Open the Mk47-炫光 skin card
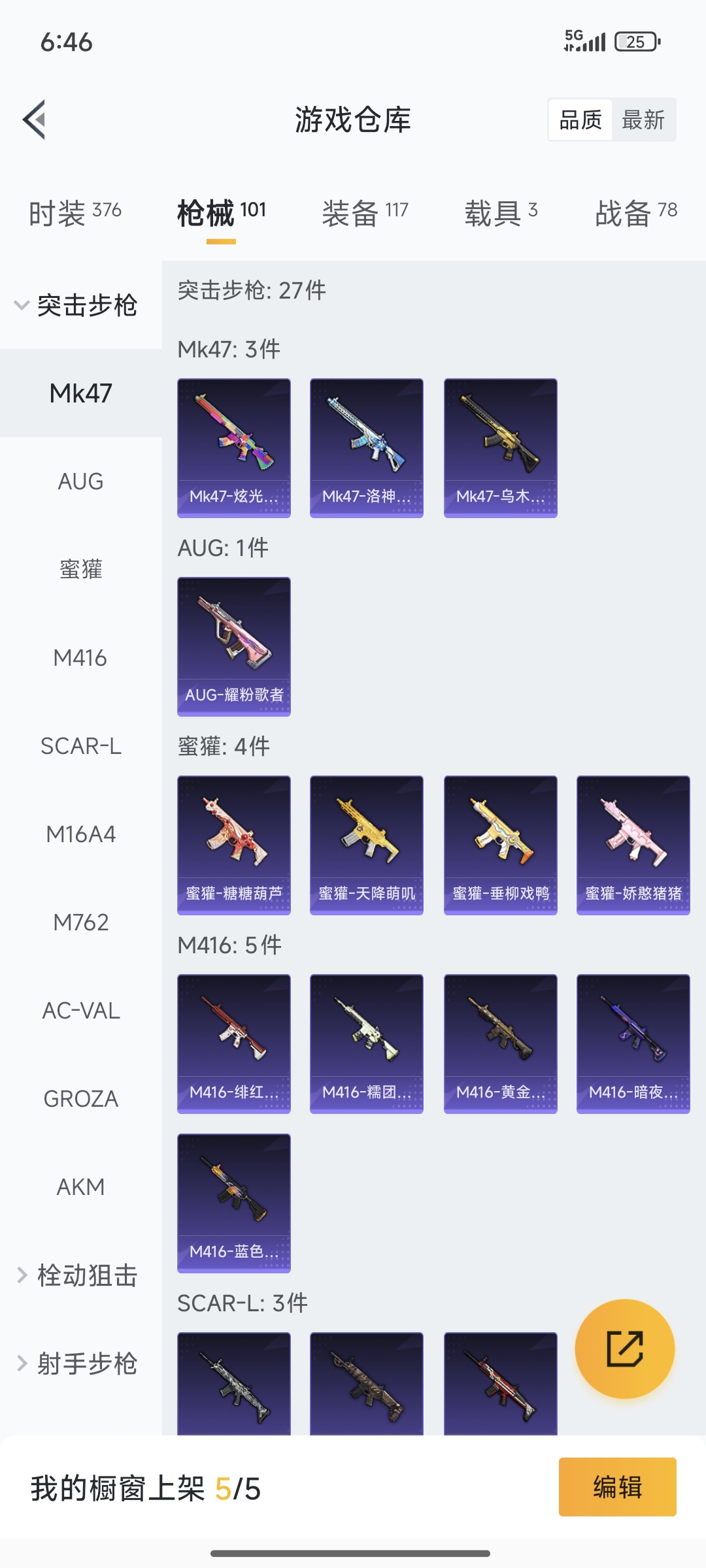This screenshot has width=706, height=1568. click(x=234, y=448)
